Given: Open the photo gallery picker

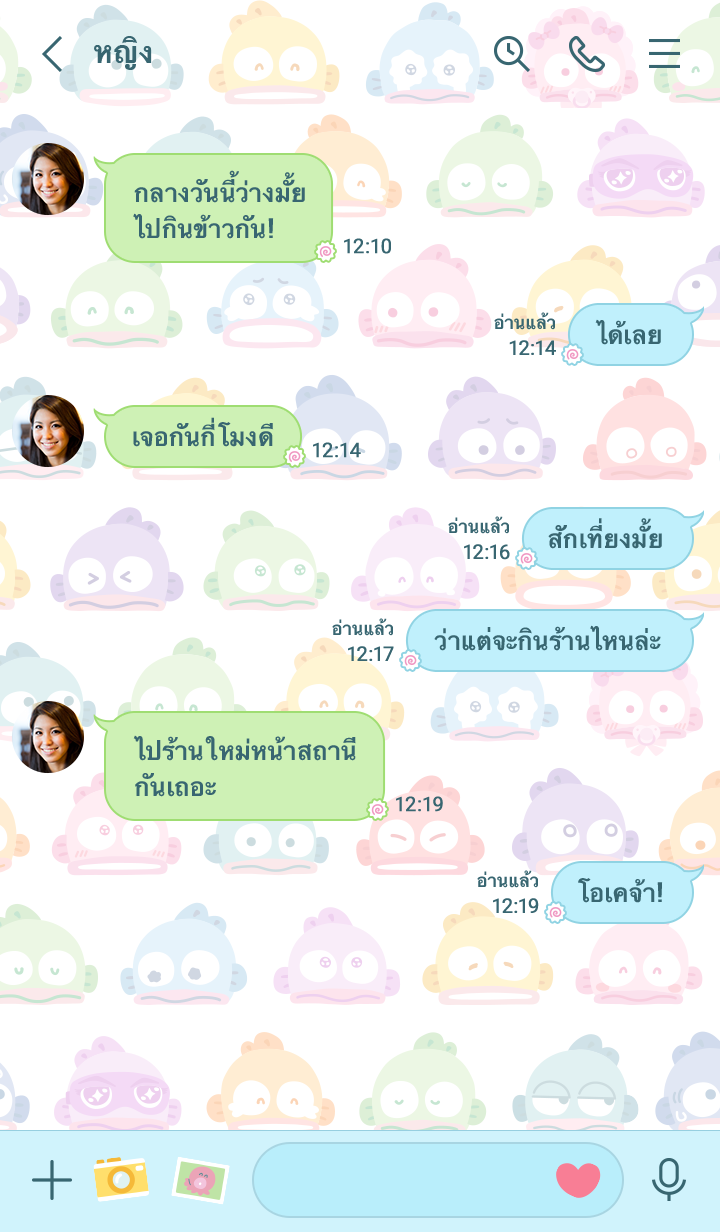Looking at the screenshot, I should [200, 1180].
